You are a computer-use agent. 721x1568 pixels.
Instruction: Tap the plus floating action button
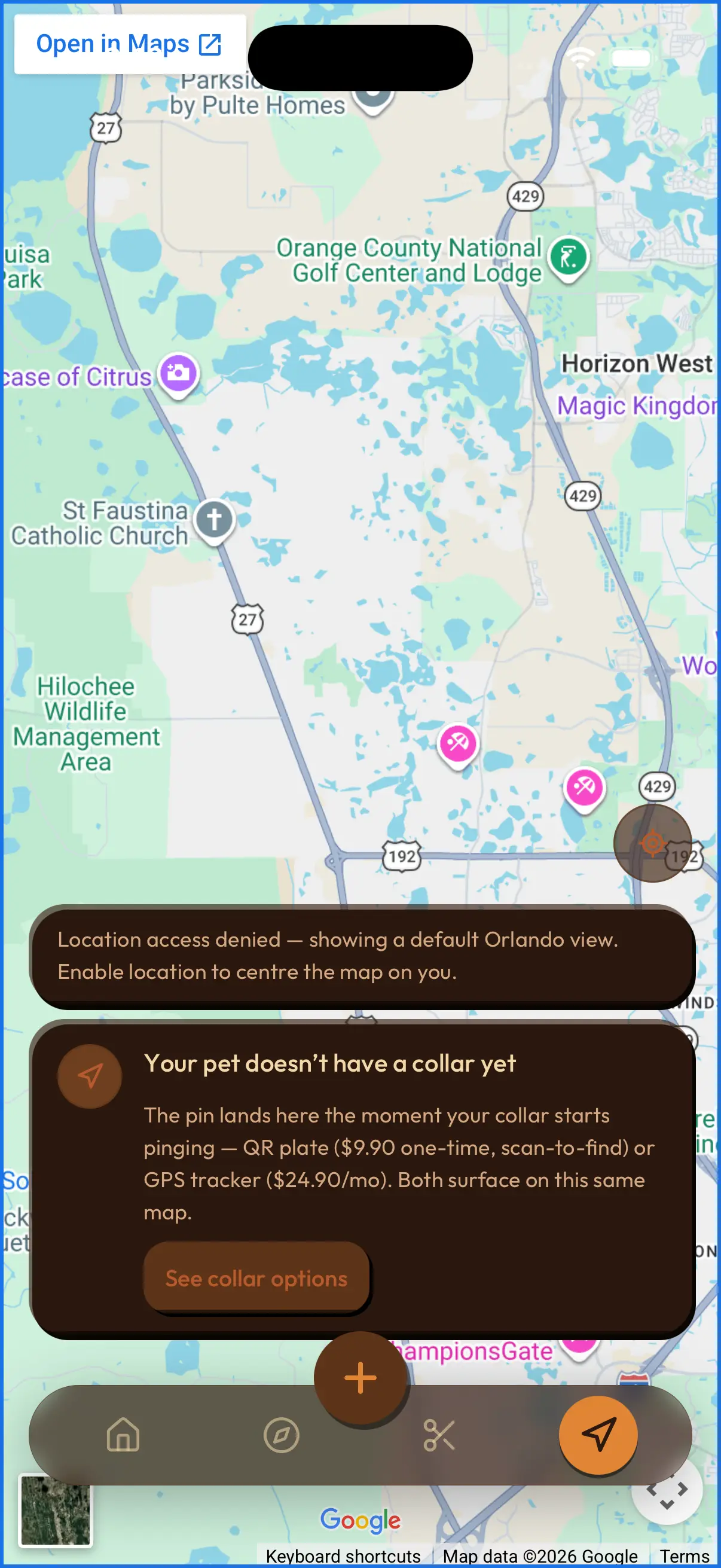[x=361, y=1377]
